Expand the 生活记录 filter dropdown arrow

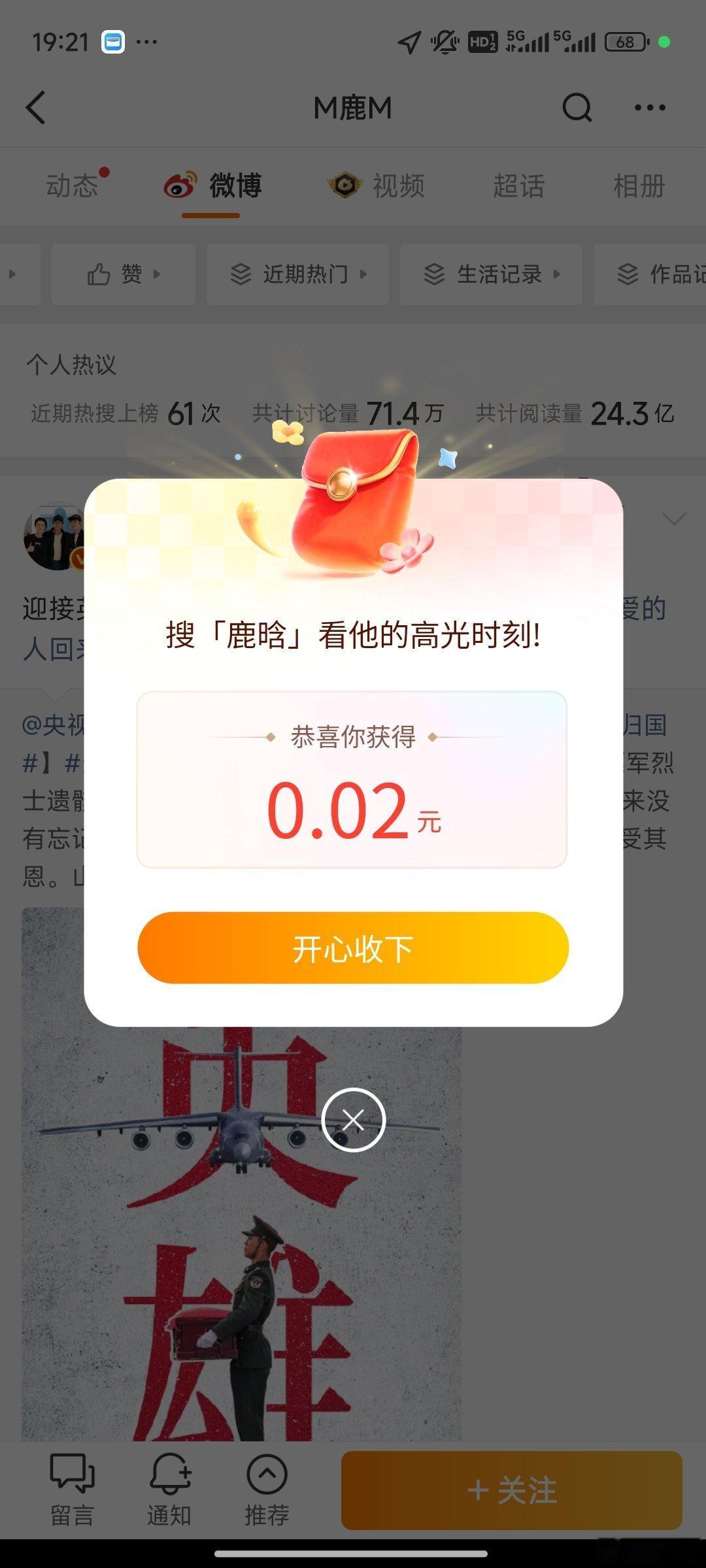pyautogui.click(x=557, y=275)
